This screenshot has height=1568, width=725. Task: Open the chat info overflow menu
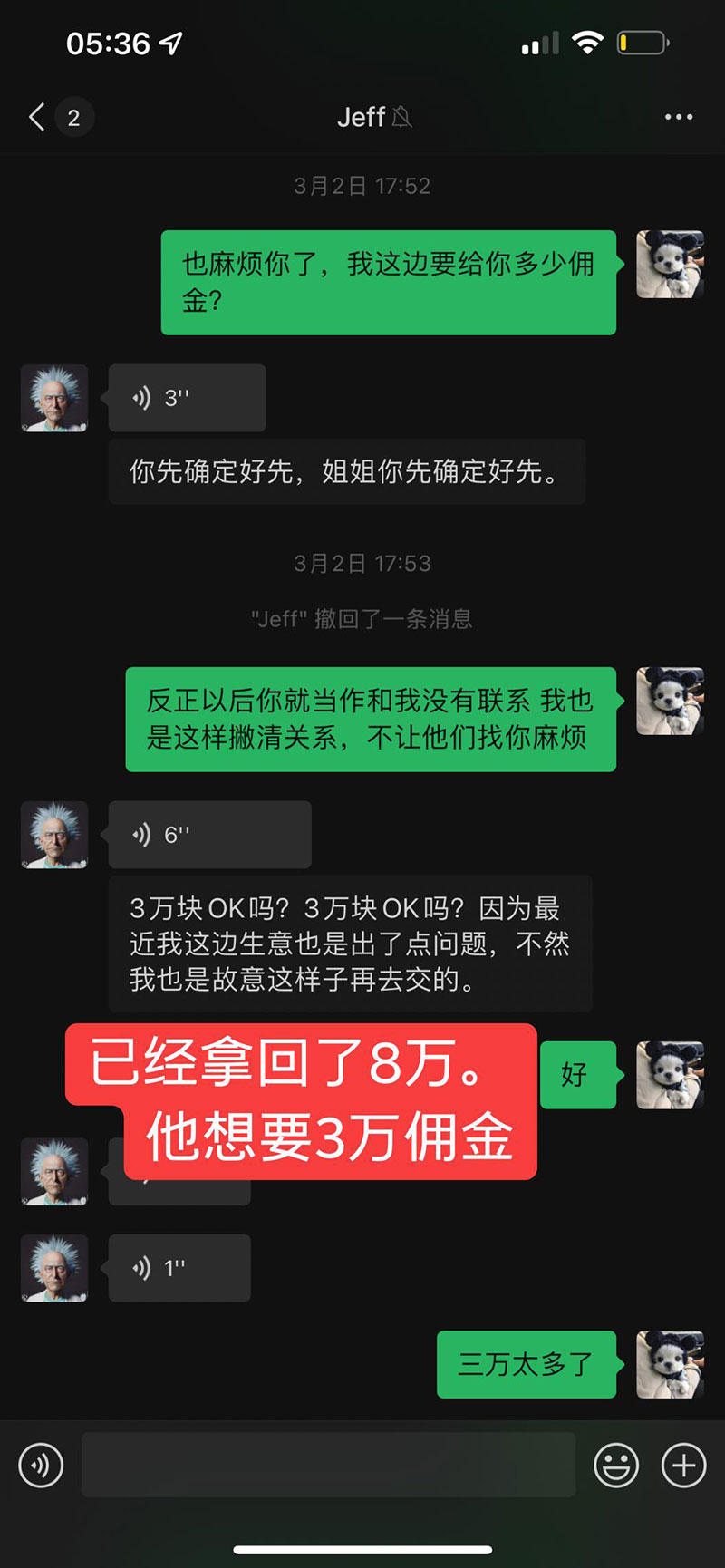pyautogui.click(x=678, y=117)
